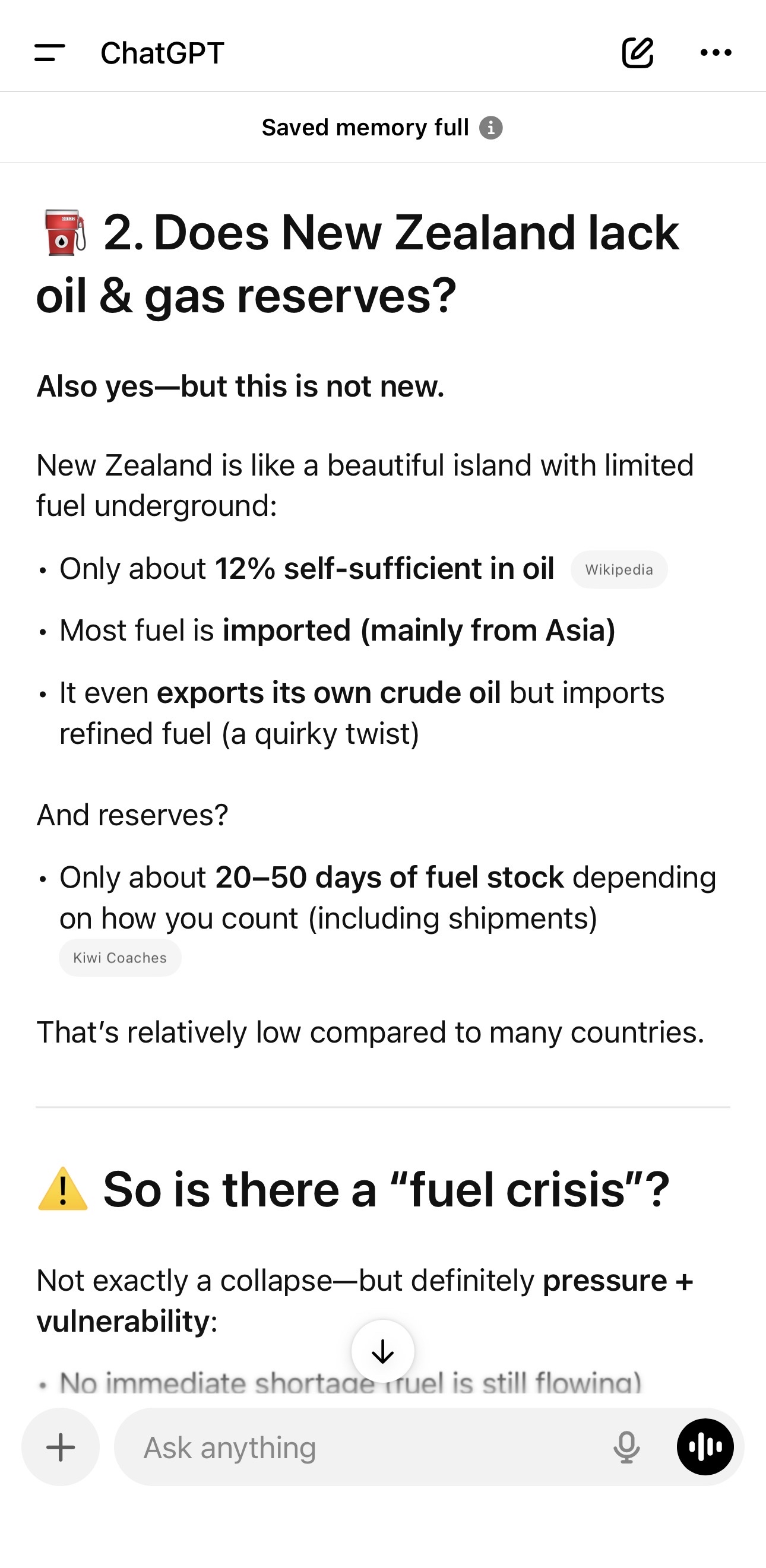Open the Kiwi Coaches source citation
The height and width of the screenshot is (1568, 766).
pos(120,958)
